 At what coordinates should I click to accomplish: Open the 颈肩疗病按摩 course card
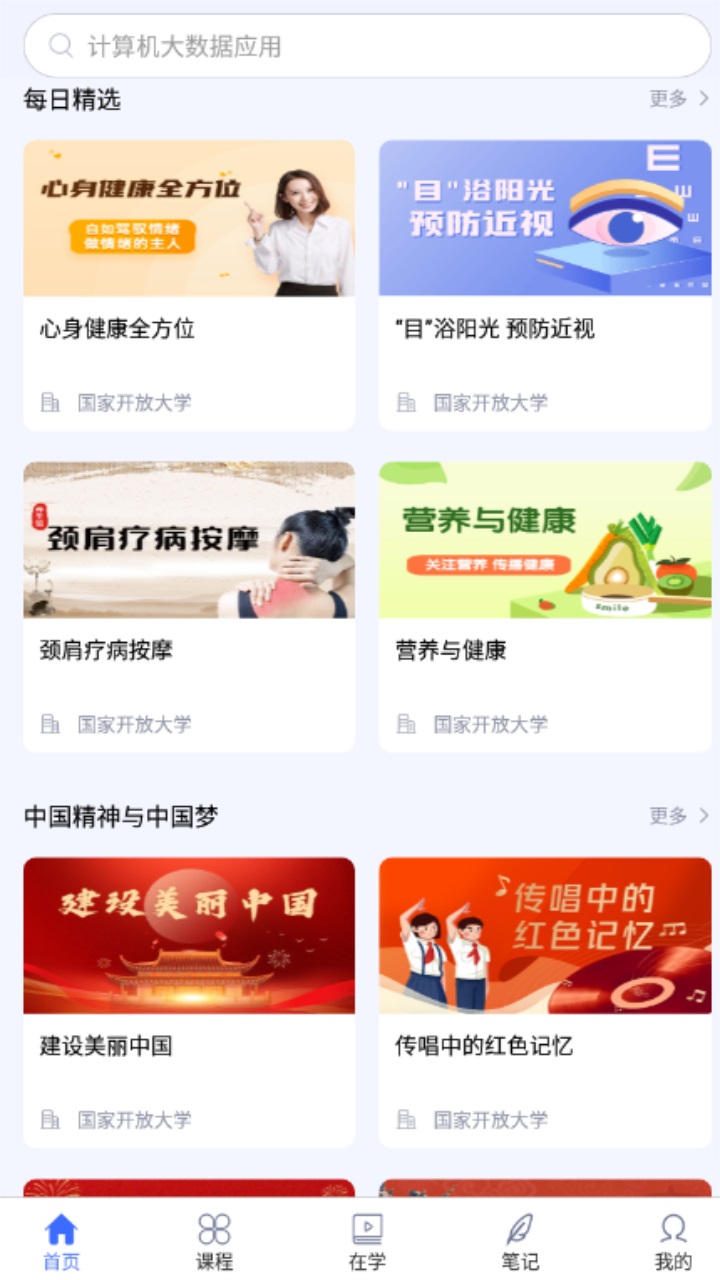tap(189, 606)
